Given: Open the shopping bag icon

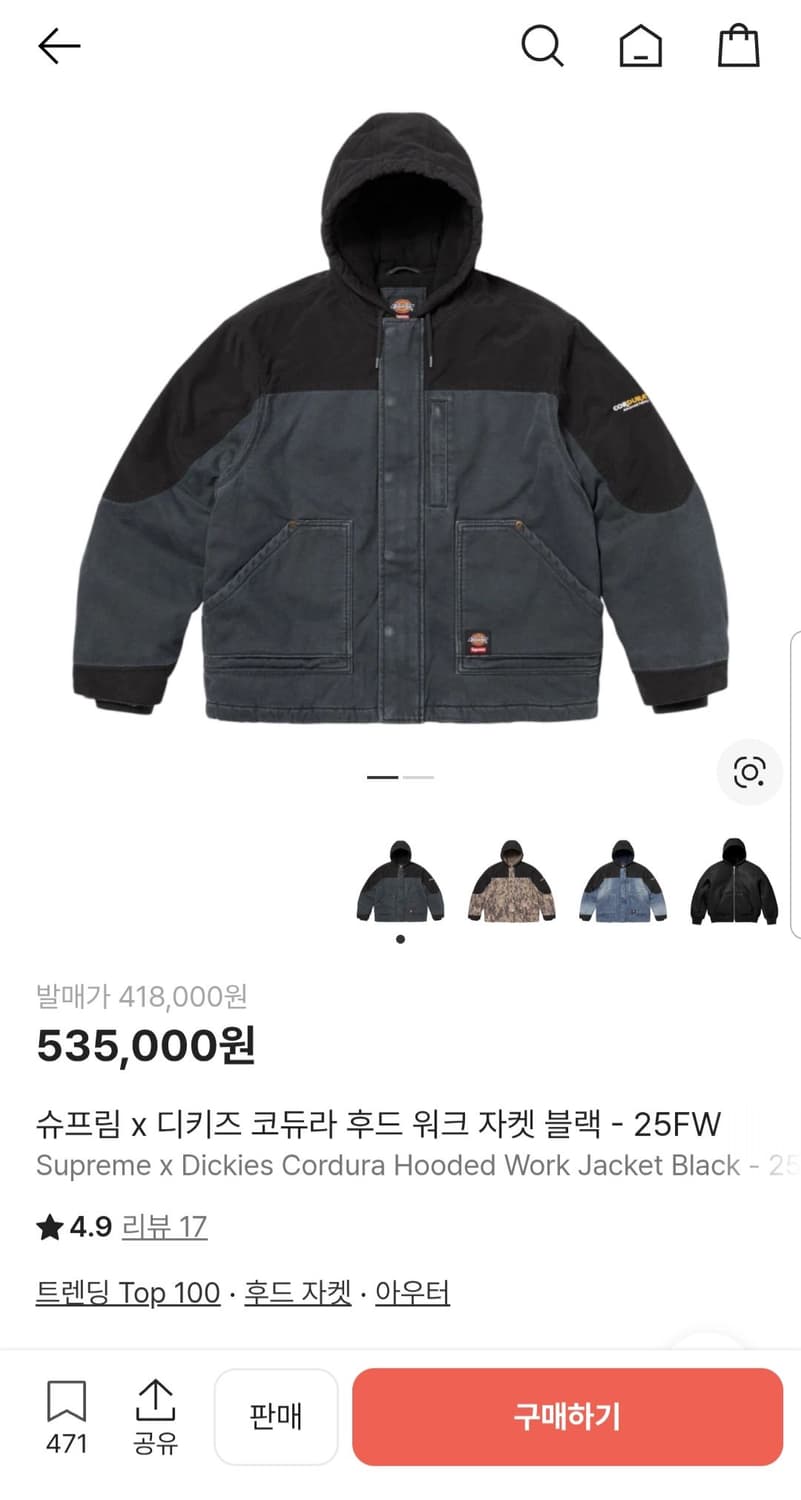Looking at the screenshot, I should (x=738, y=45).
